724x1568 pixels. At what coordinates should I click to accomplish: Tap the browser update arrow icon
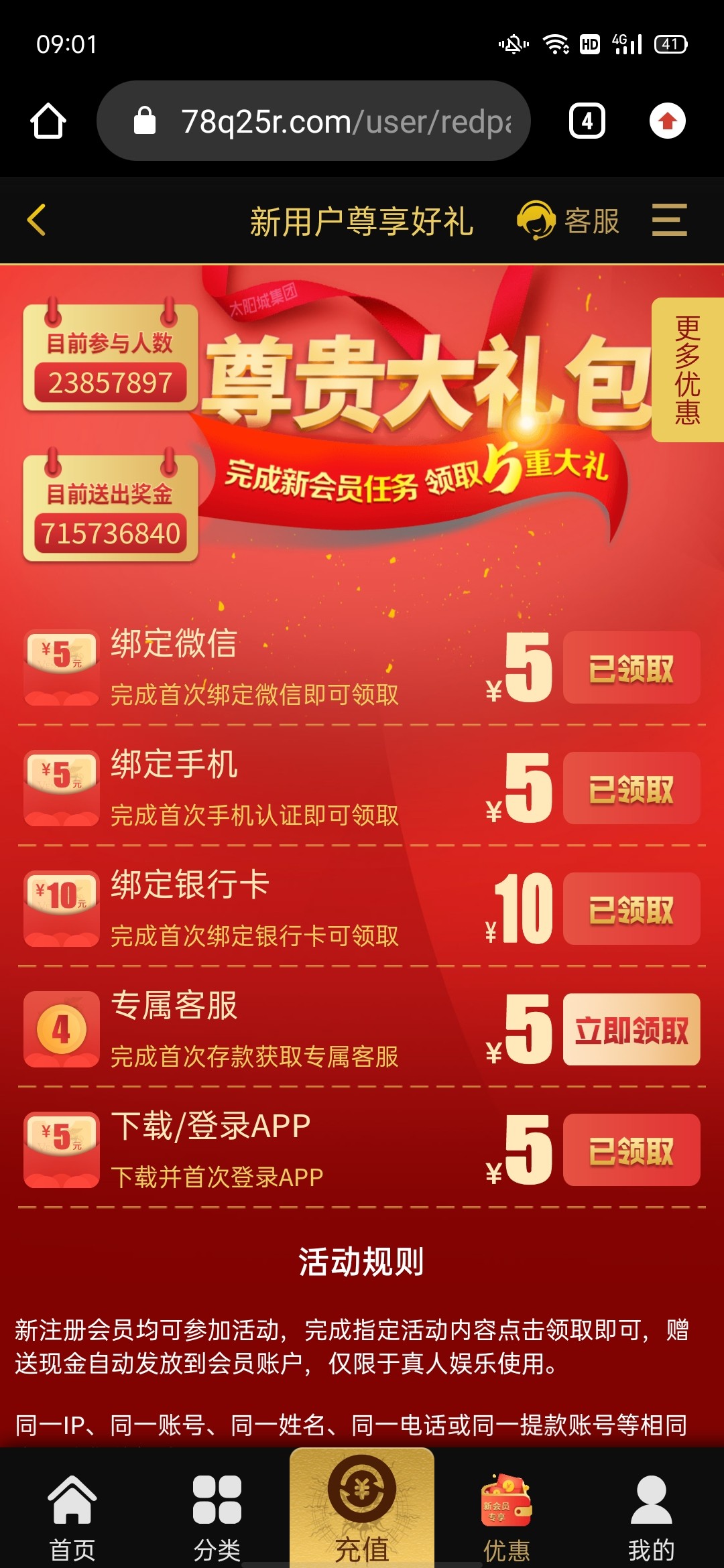click(x=667, y=121)
